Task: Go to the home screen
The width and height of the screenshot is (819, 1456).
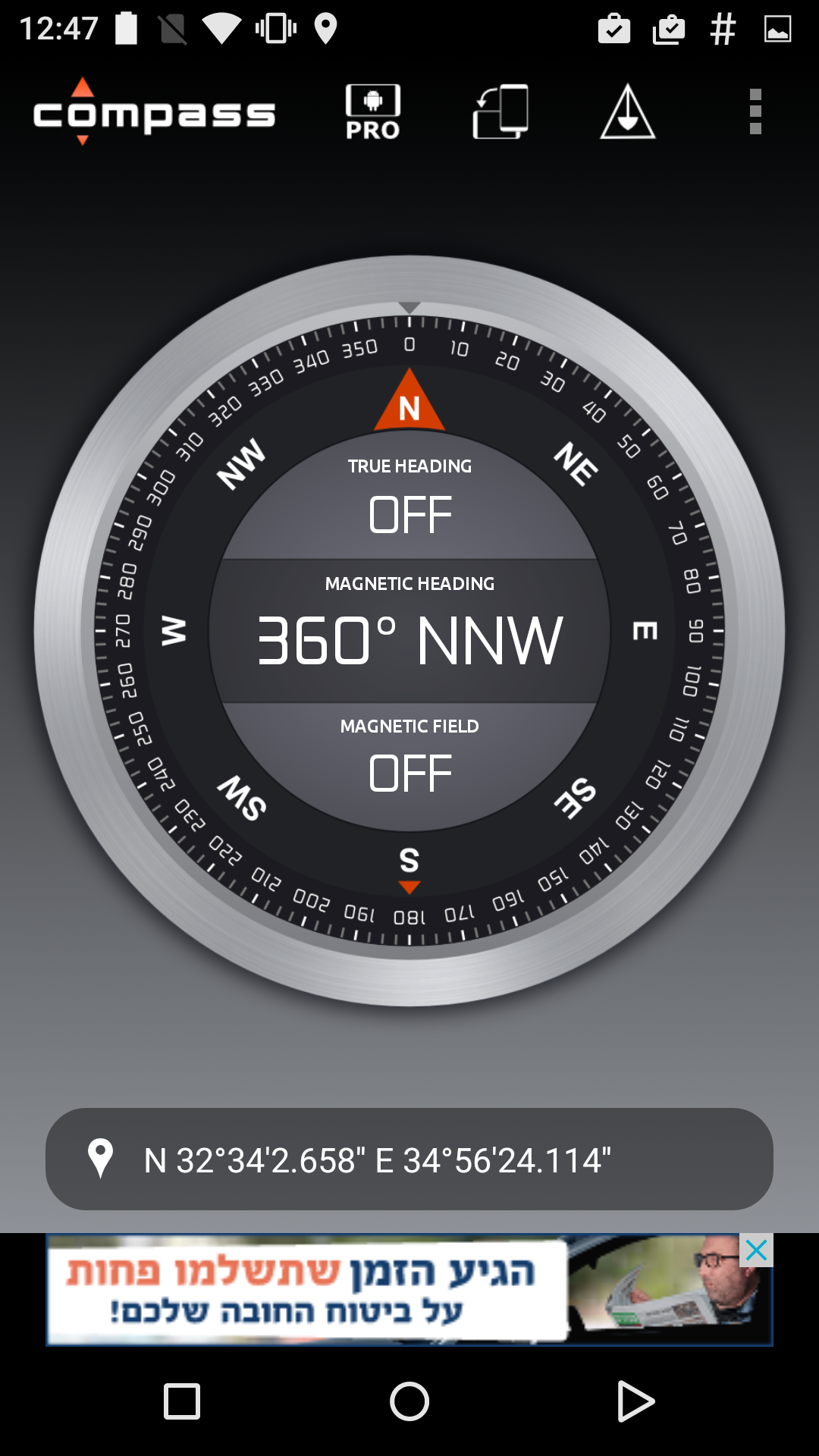Action: (409, 1401)
